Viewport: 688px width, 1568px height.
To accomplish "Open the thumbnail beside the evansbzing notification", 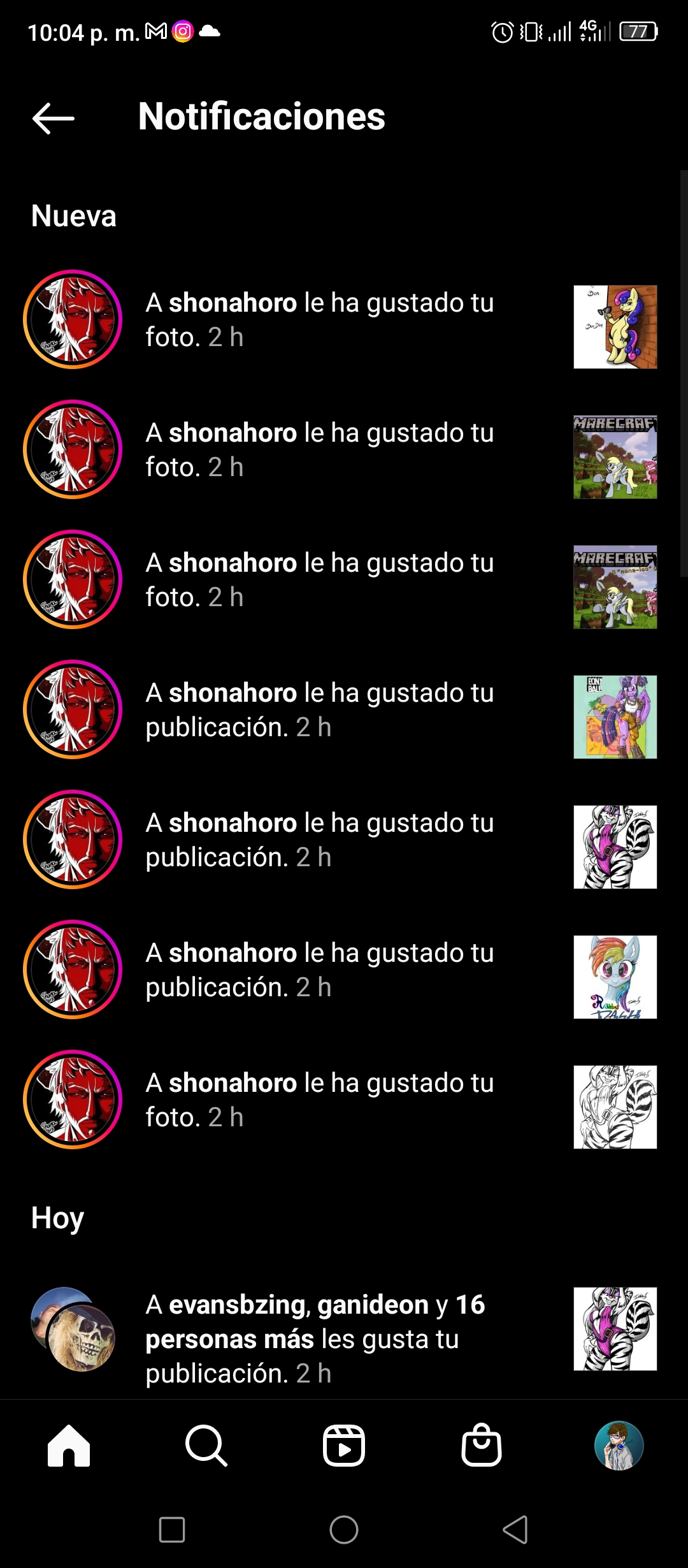I will tap(615, 1329).
